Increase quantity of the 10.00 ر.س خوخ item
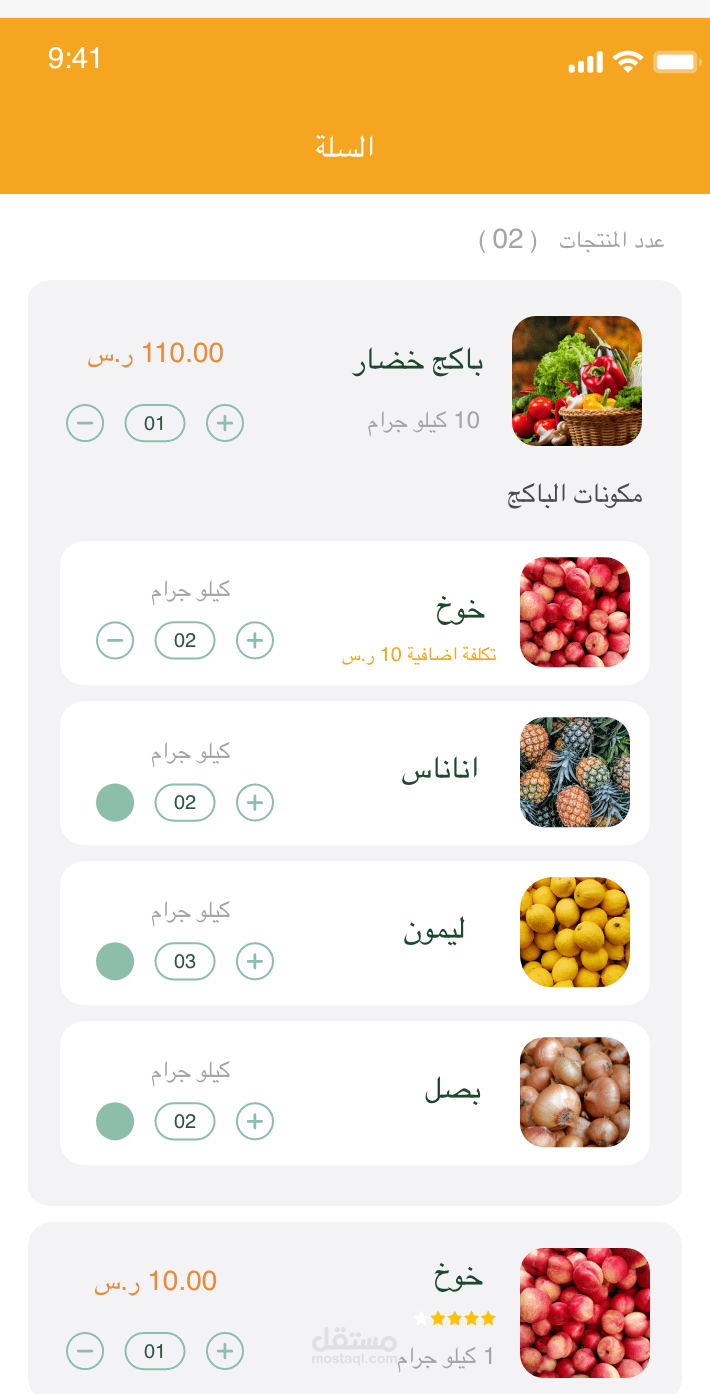This screenshot has width=710, height=1394. pyautogui.click(x=225, y=1352)
